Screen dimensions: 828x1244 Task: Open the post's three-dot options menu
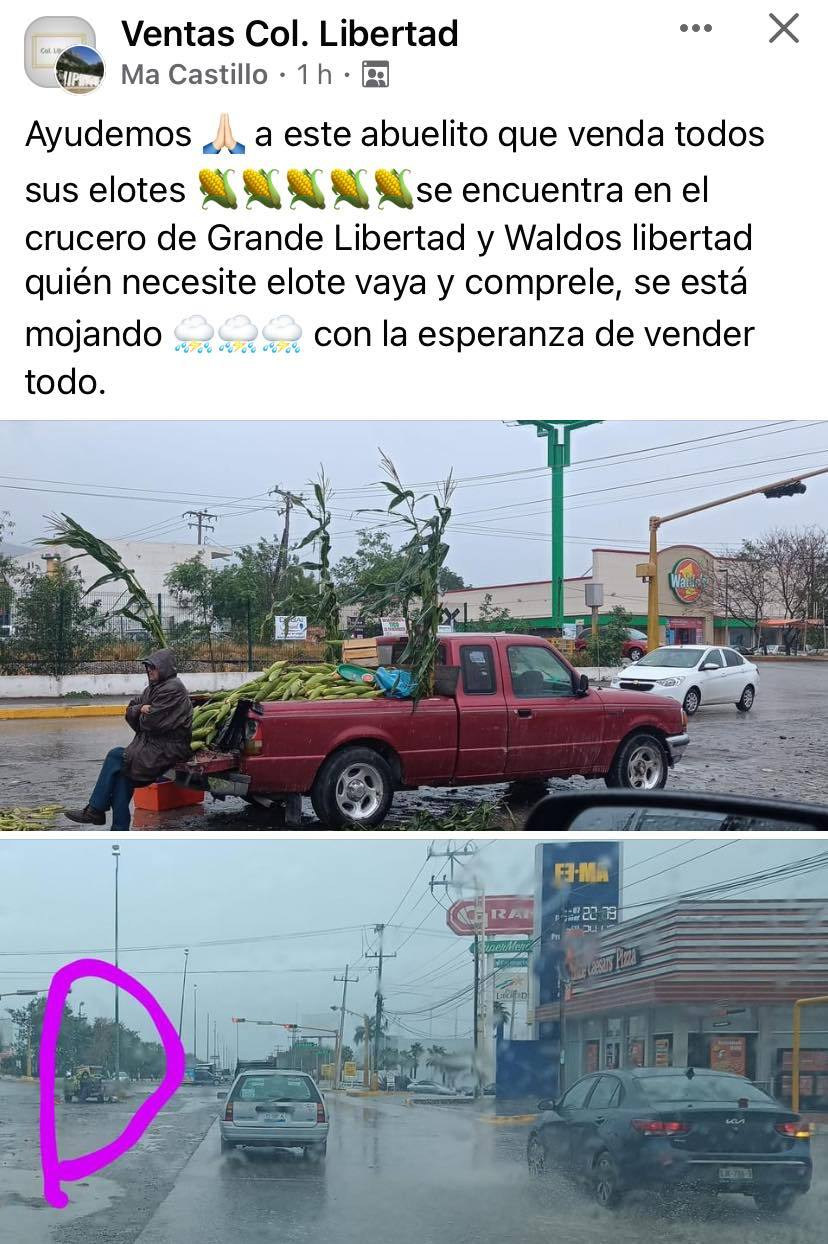[x=695, y=28]
